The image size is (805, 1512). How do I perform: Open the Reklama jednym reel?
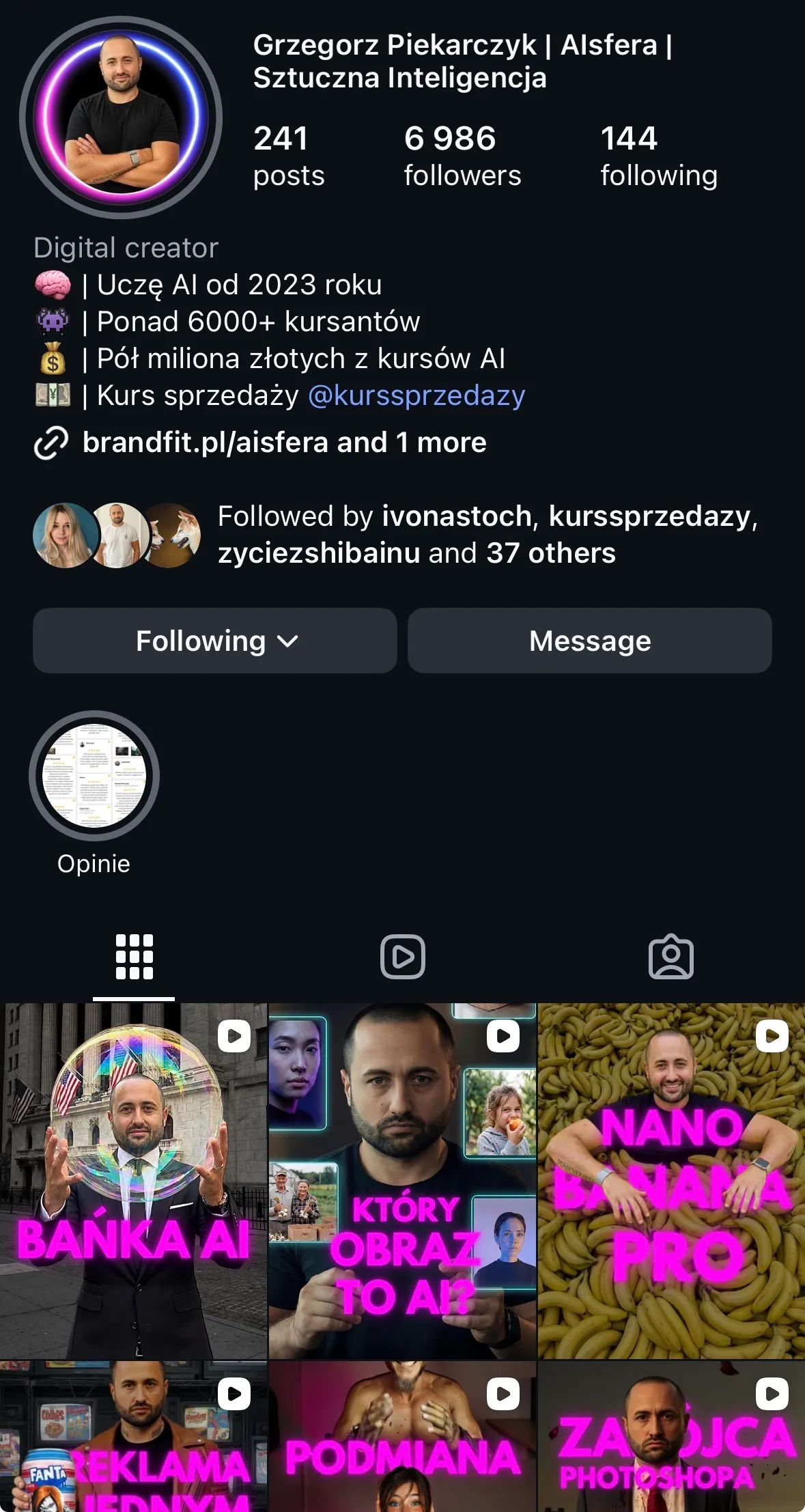click(x=133, y=1437)
